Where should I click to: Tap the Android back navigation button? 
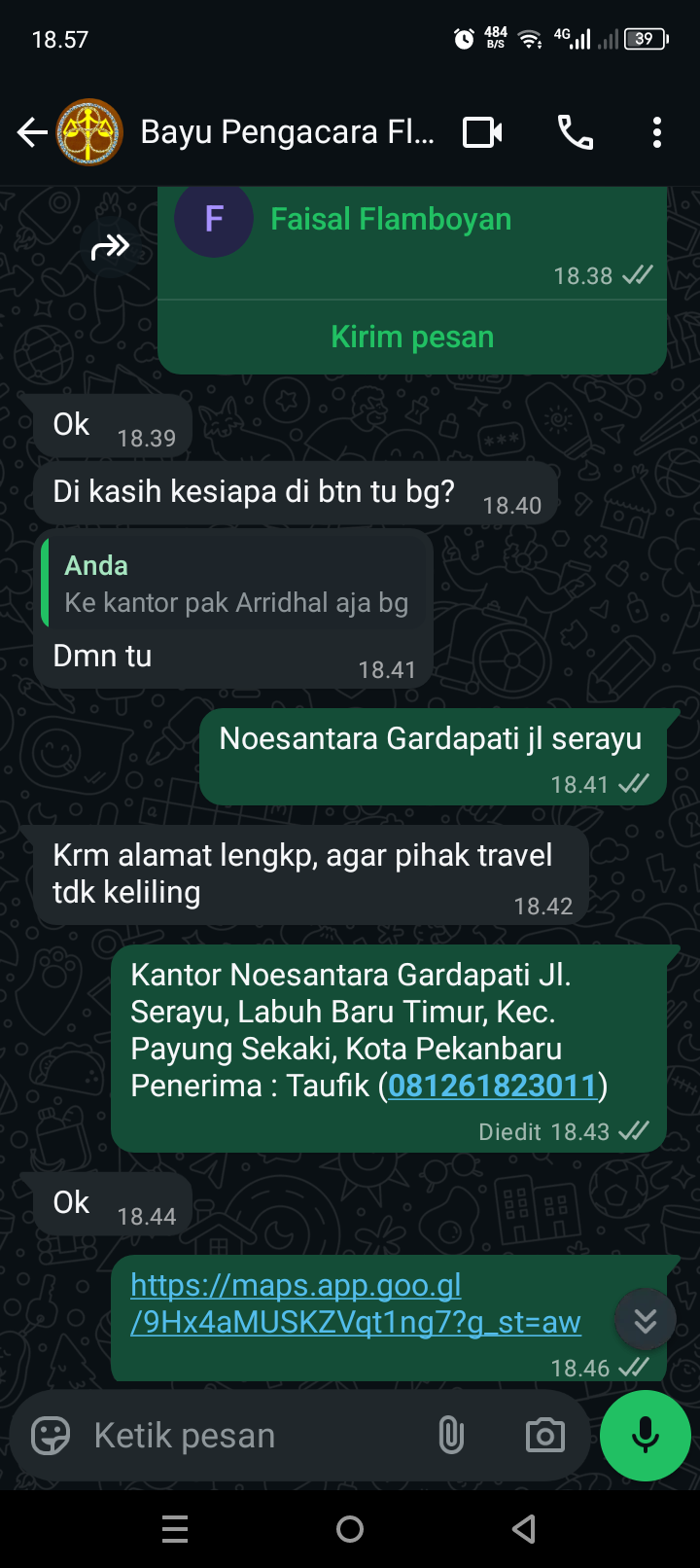pyautogui.click(x=523, y=1528)
